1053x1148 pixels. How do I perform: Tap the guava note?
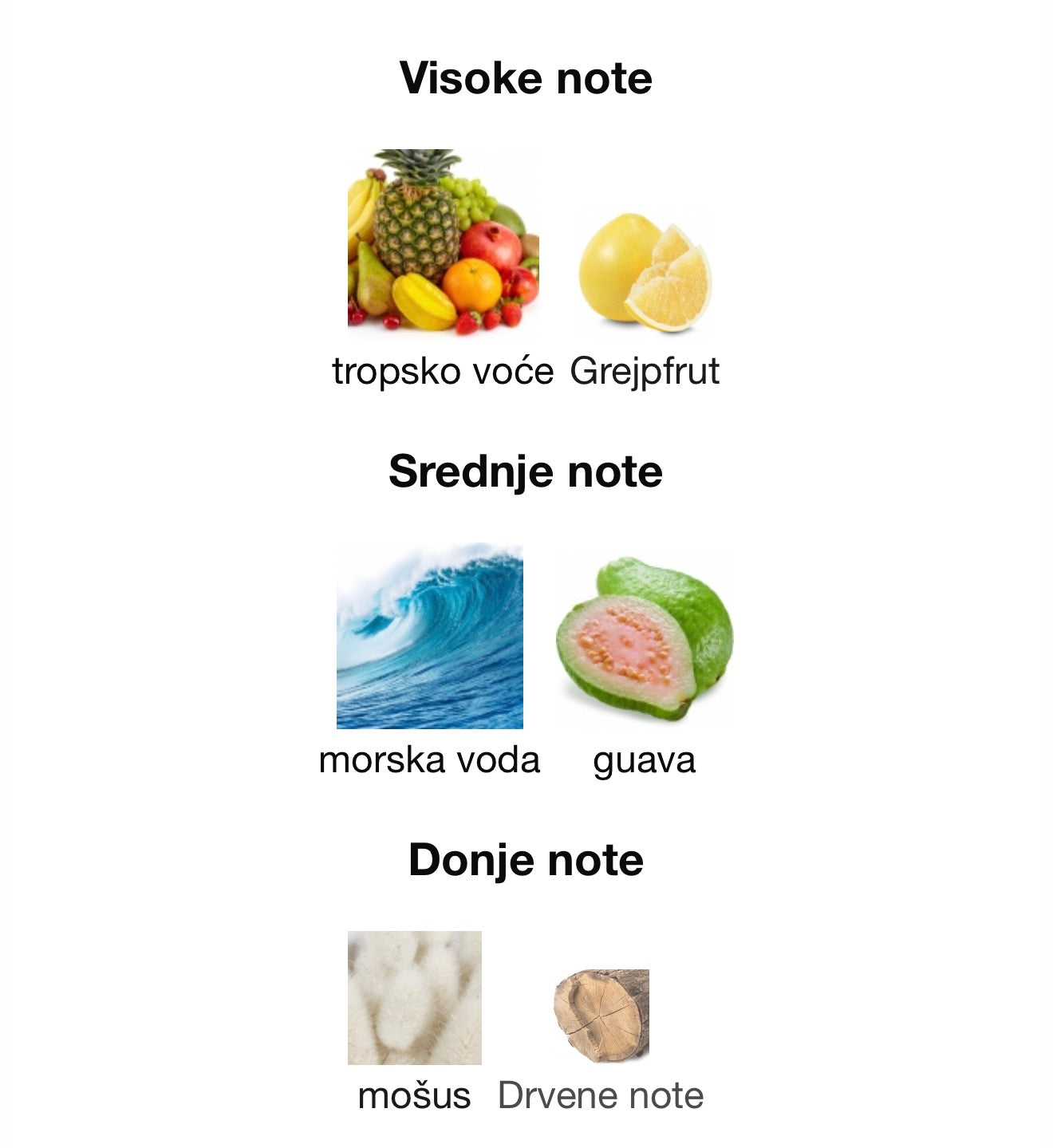coord(645,639)
